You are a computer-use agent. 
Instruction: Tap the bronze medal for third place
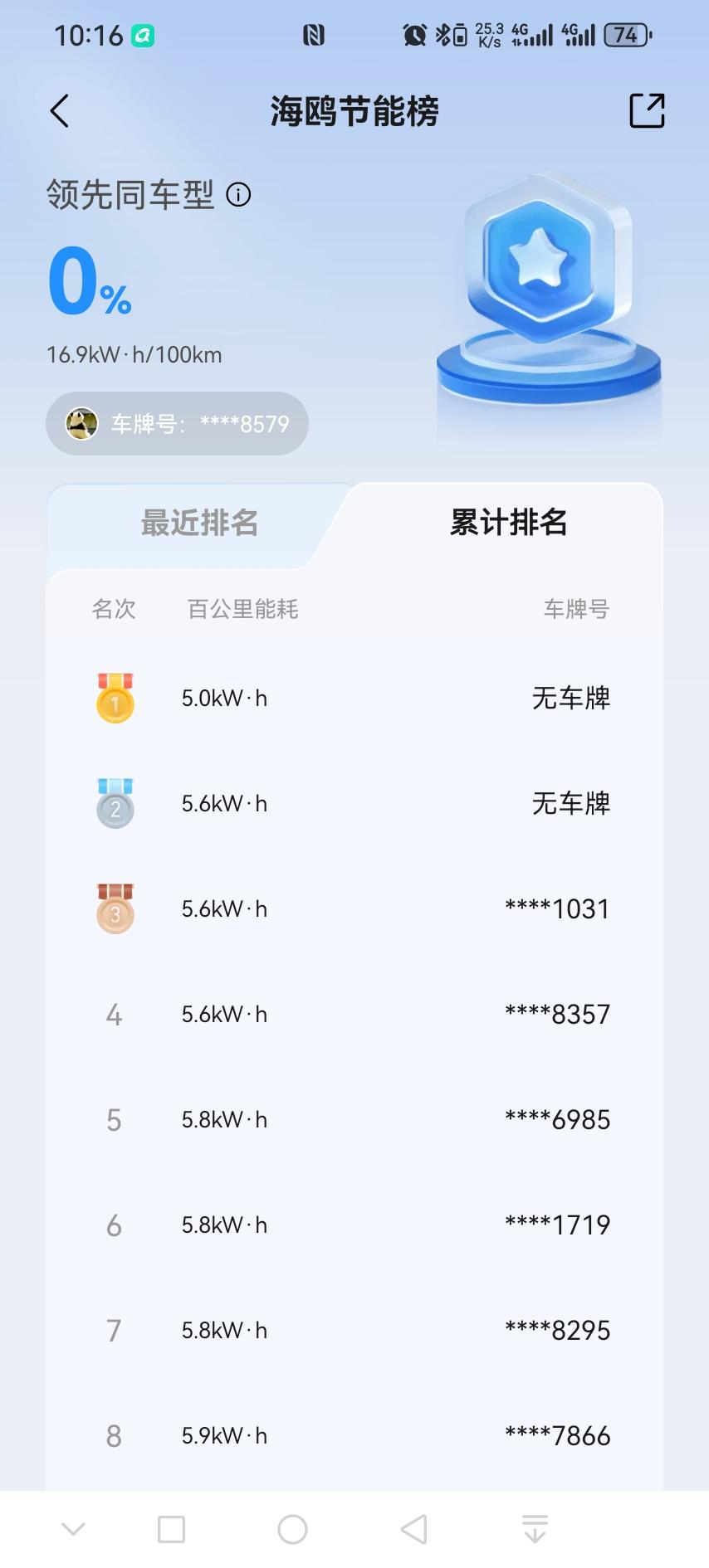[114, 908]
